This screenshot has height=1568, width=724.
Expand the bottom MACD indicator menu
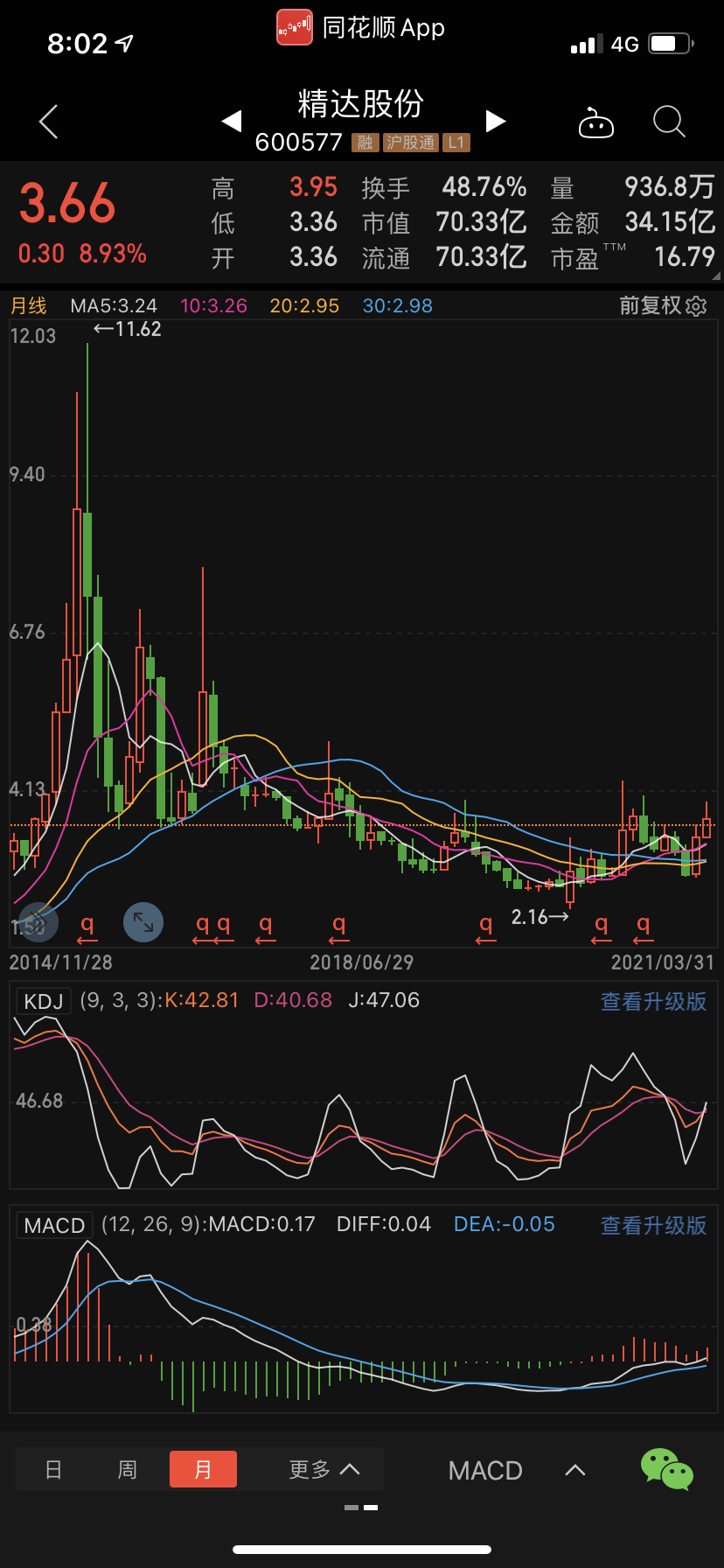point(516,1471)
